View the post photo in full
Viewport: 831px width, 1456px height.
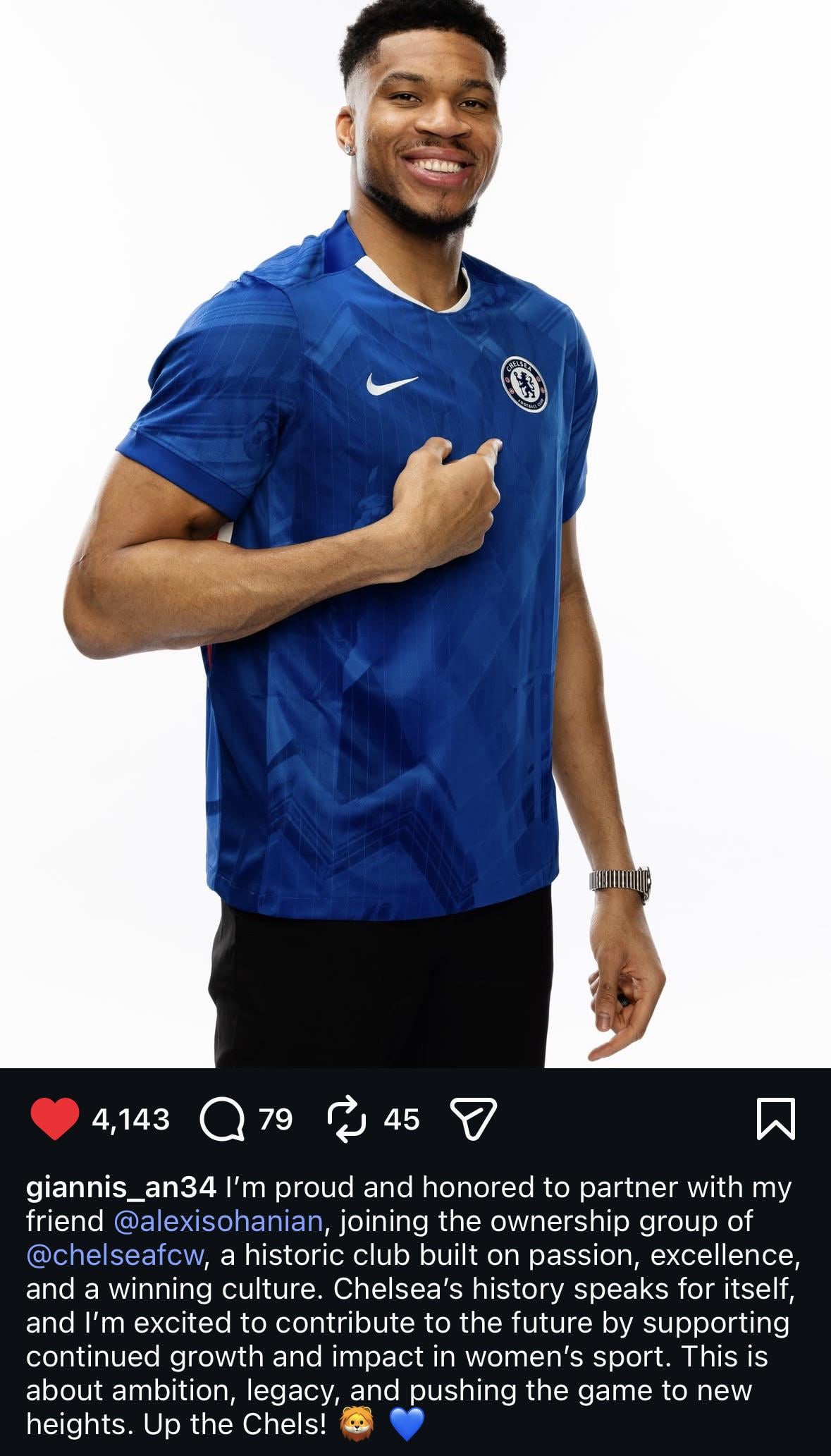pos(415,534)
